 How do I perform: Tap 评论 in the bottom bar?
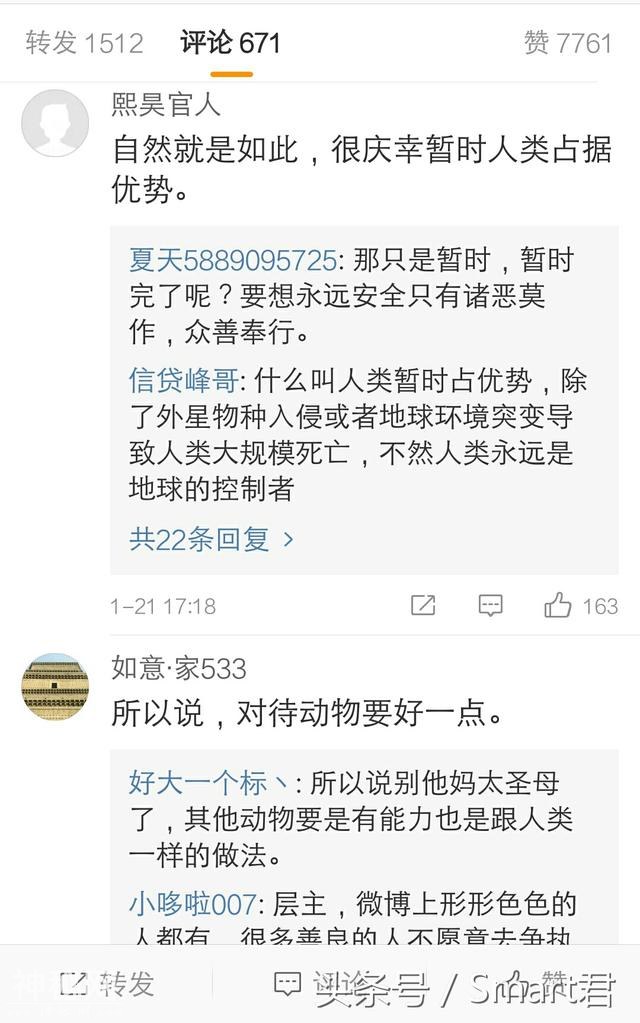point(320,984)
